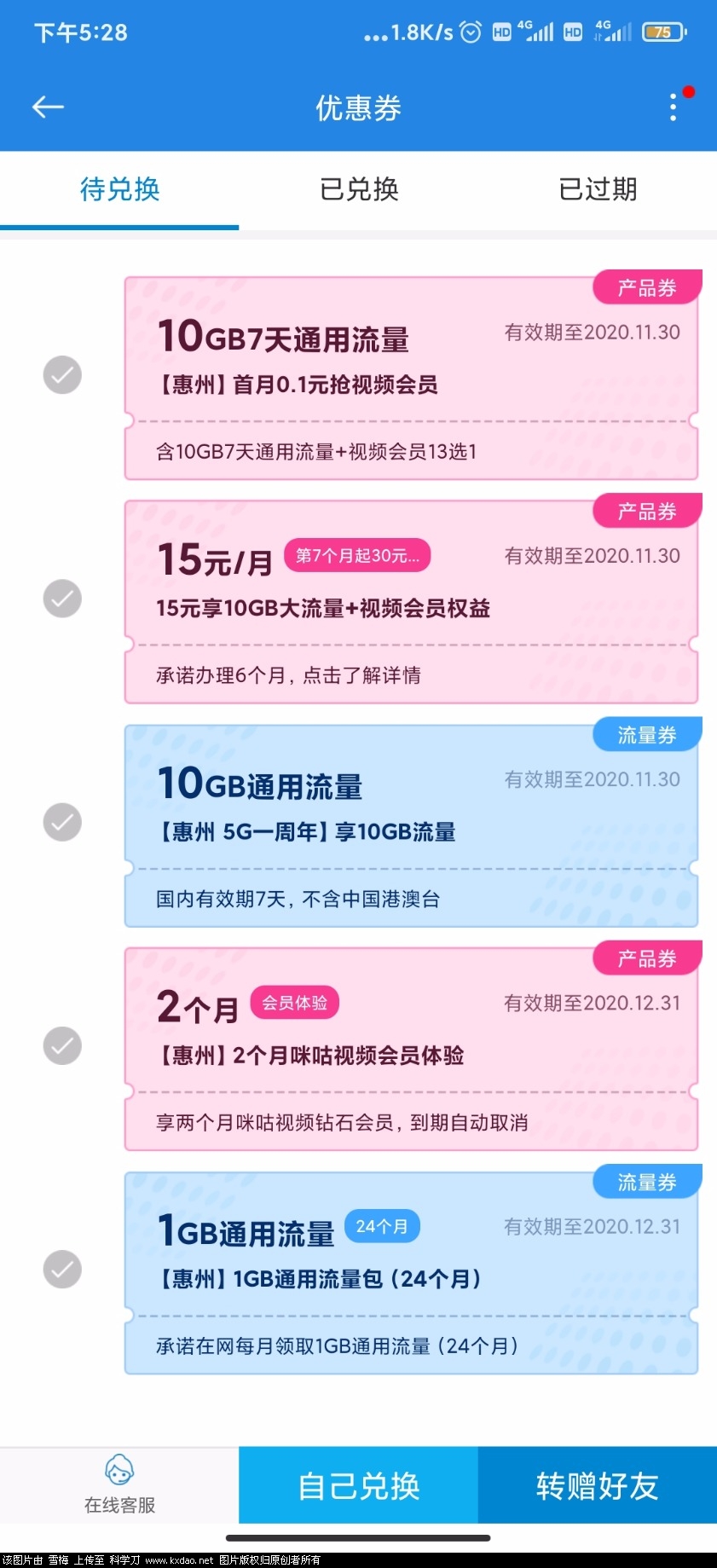
Task: Switch to the 已兑换 tab
Action: (x=358, y=189)
